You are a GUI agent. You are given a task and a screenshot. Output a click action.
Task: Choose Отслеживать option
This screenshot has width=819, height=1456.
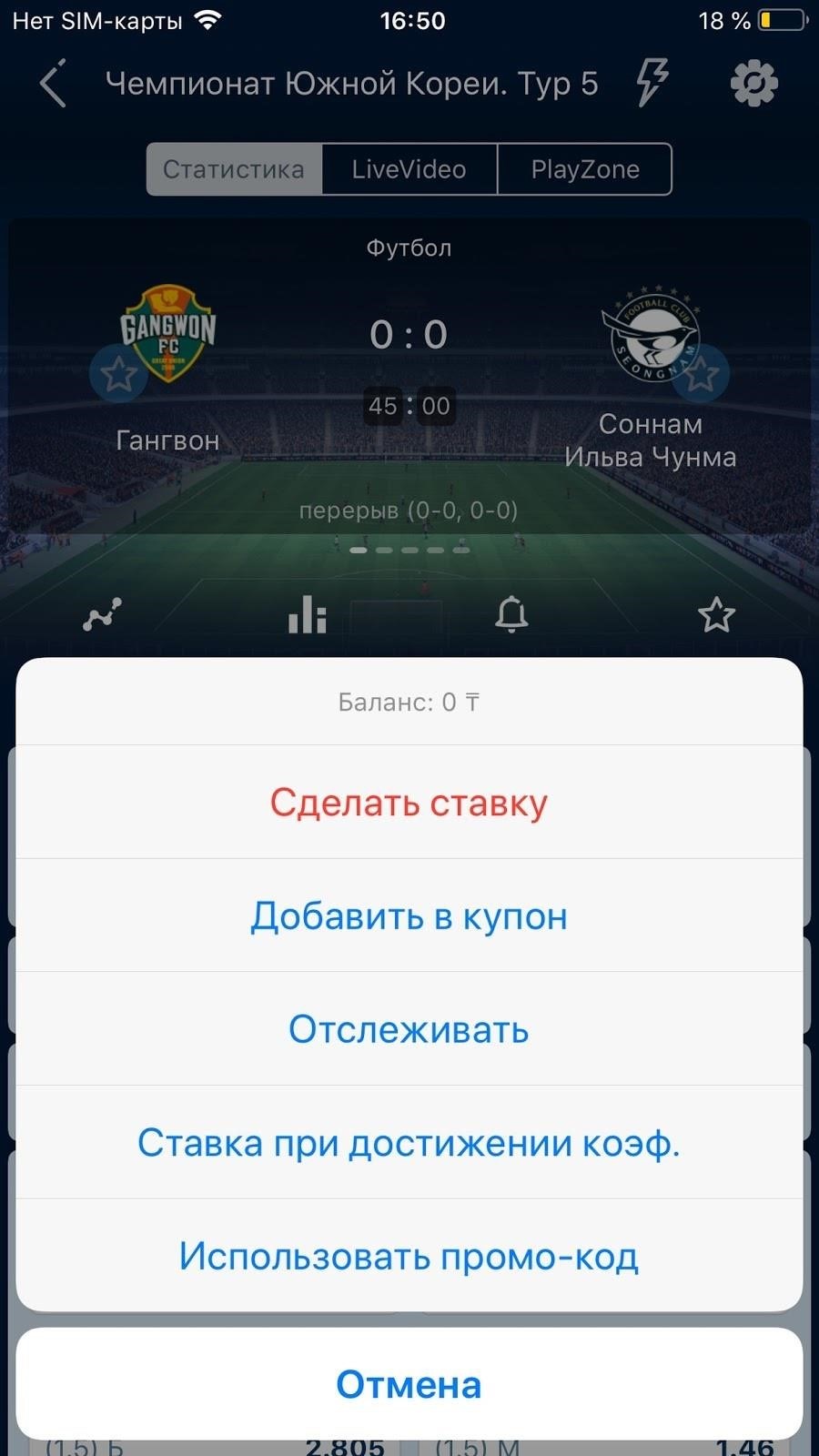click(409, 1029)
